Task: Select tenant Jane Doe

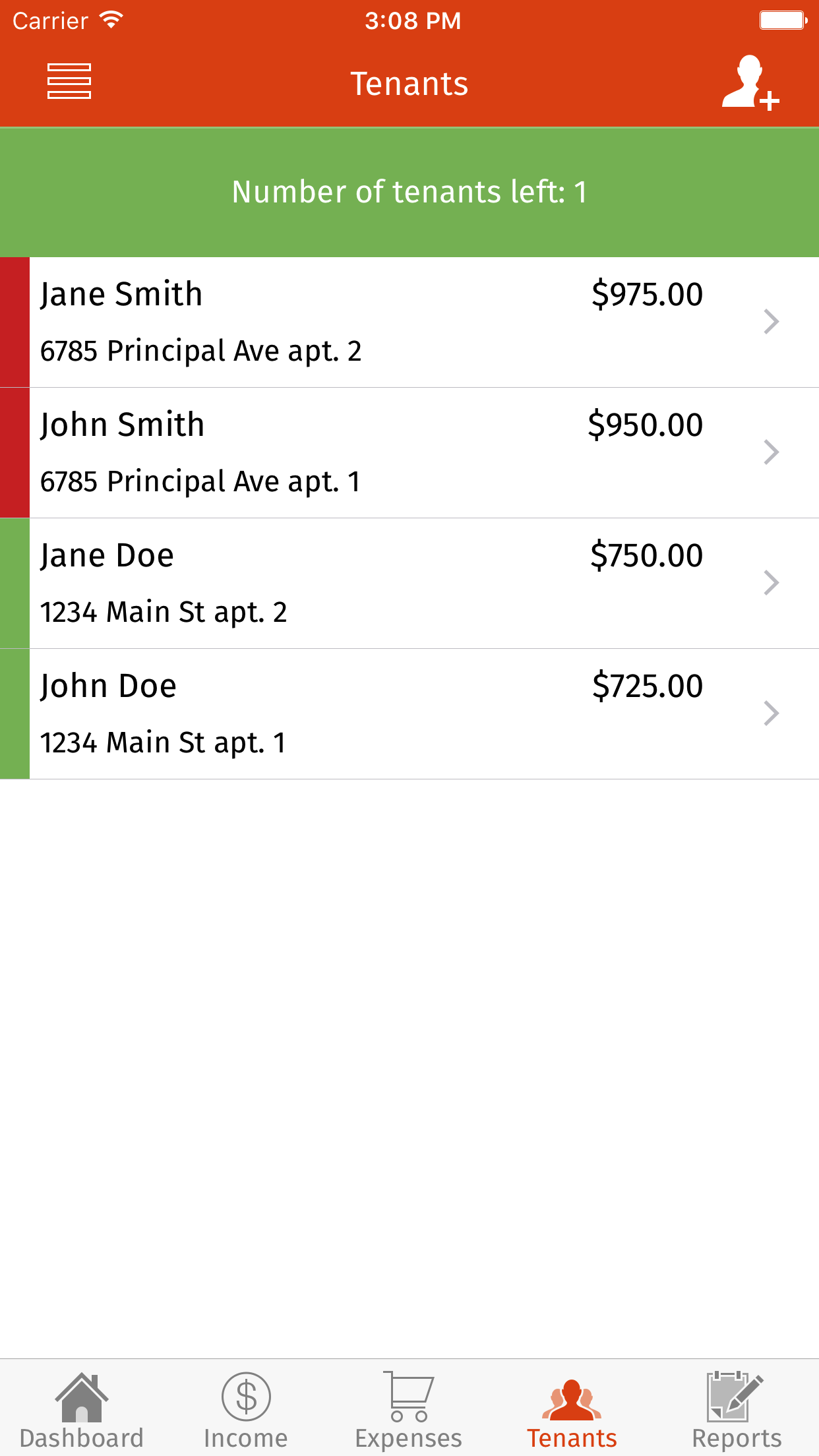Action: (409, 584)
